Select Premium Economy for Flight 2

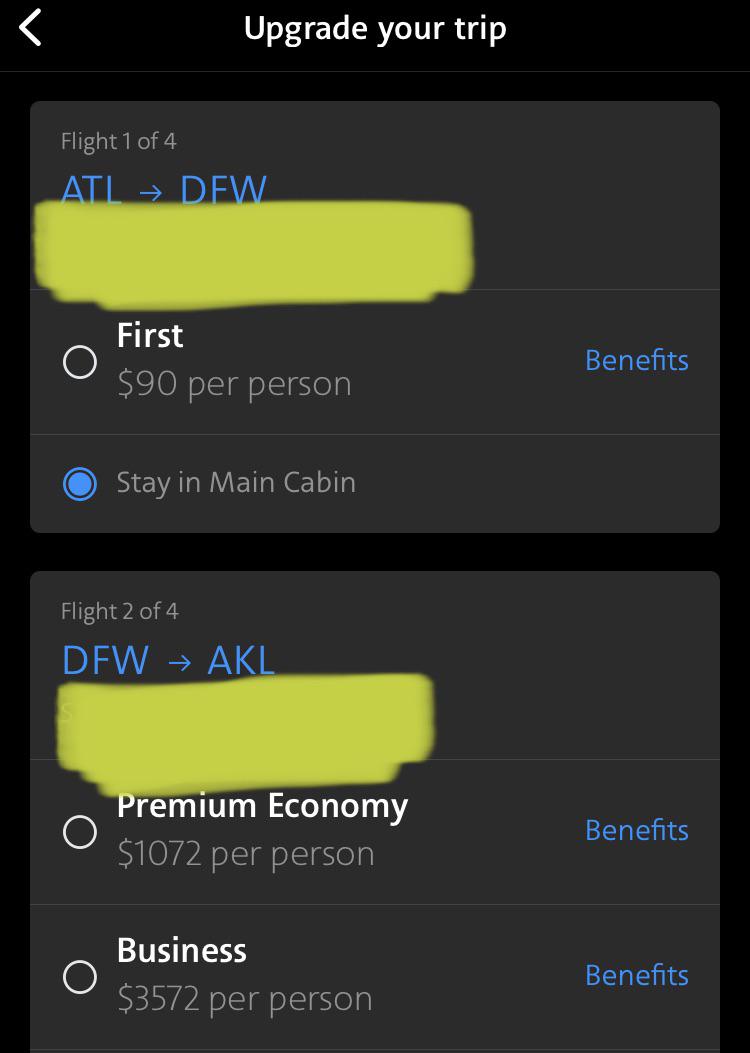[80, 831]
